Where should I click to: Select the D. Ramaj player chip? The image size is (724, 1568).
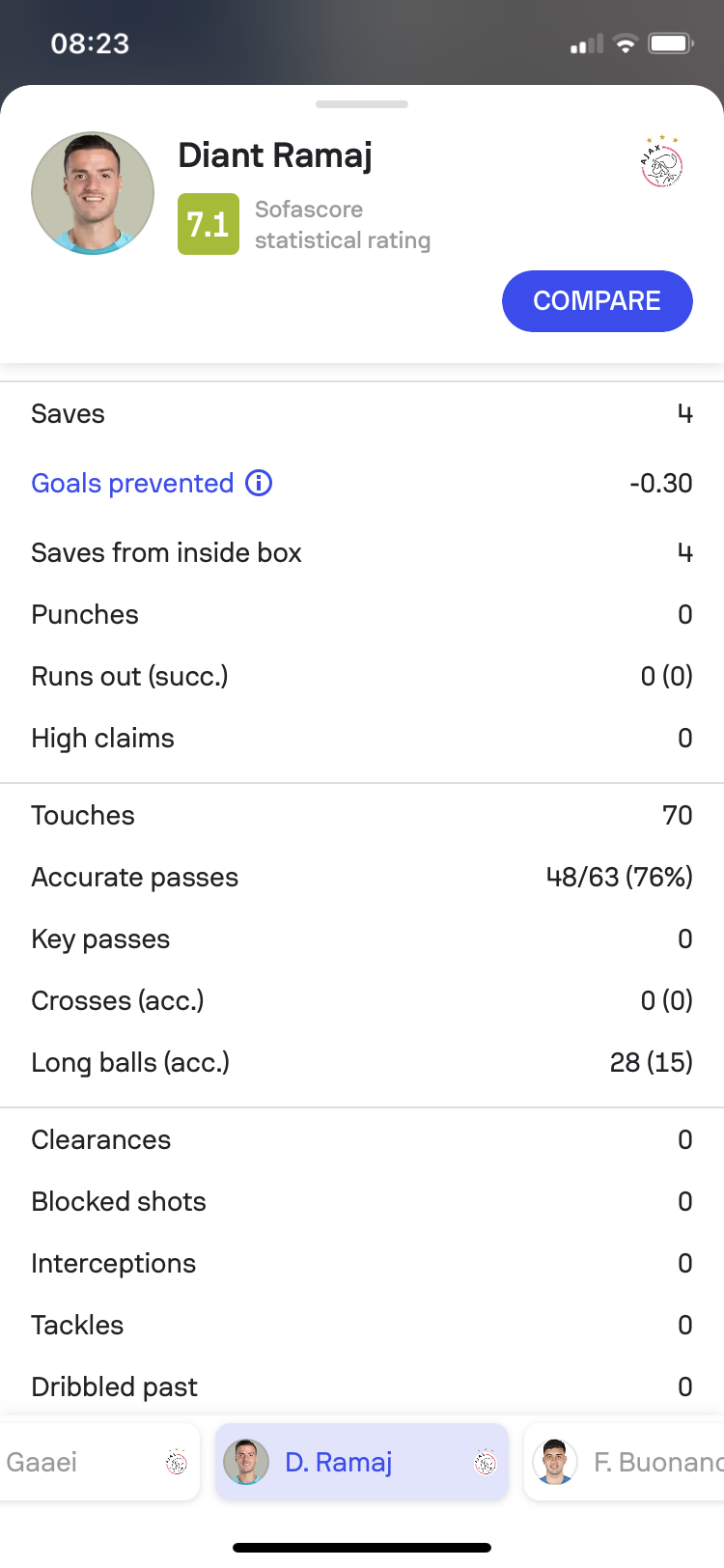coord(362,1462)
